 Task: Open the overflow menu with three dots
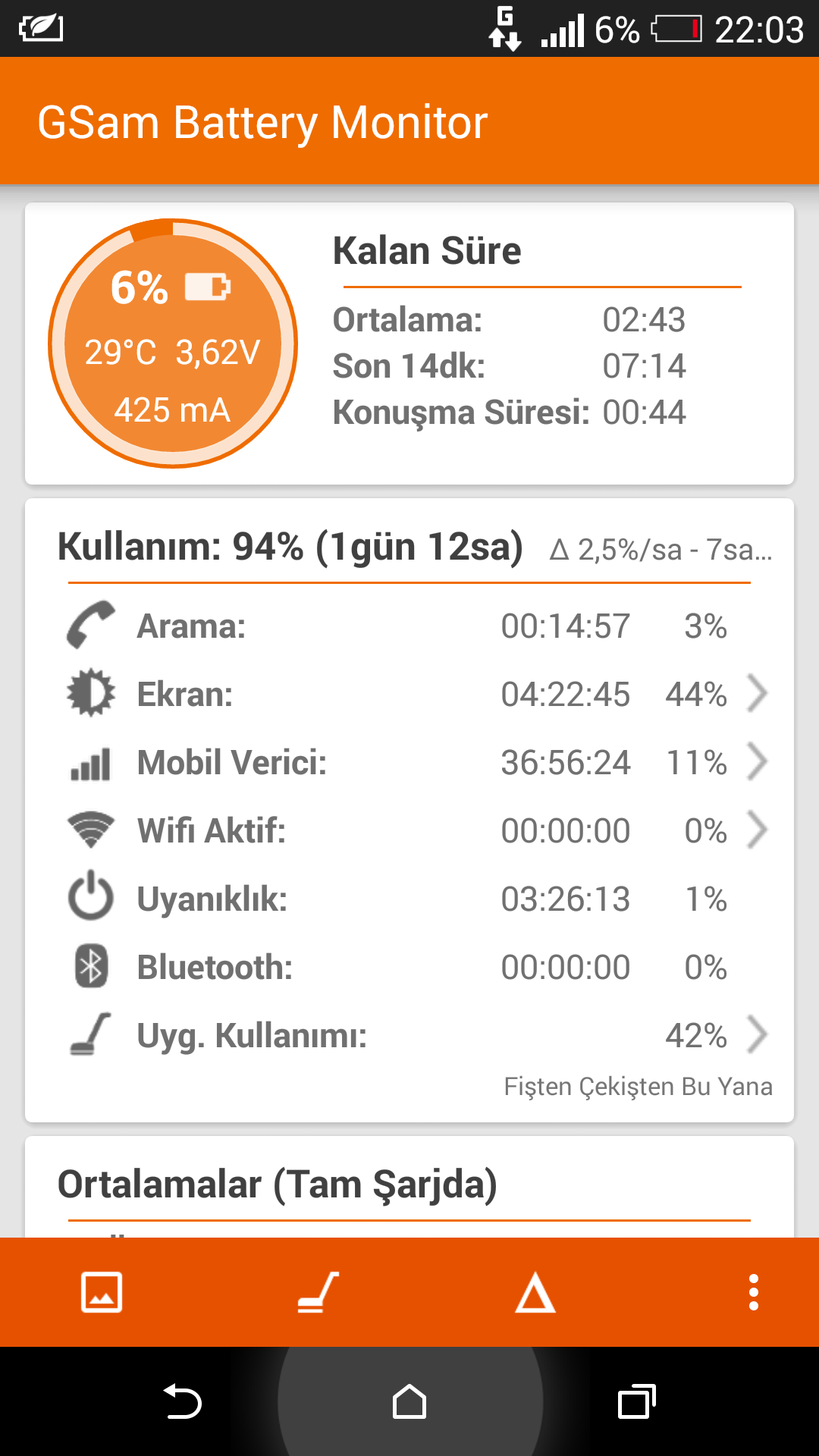pyautogui.click(x=753, y=1292)
